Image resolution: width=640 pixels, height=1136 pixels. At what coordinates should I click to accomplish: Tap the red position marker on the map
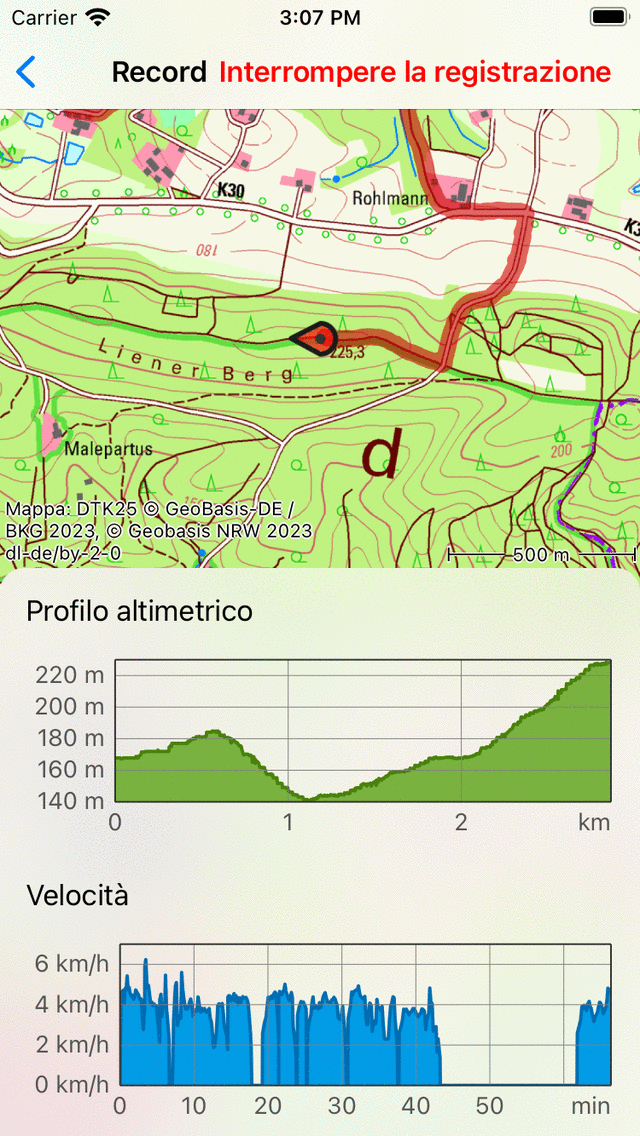[315, 338]
